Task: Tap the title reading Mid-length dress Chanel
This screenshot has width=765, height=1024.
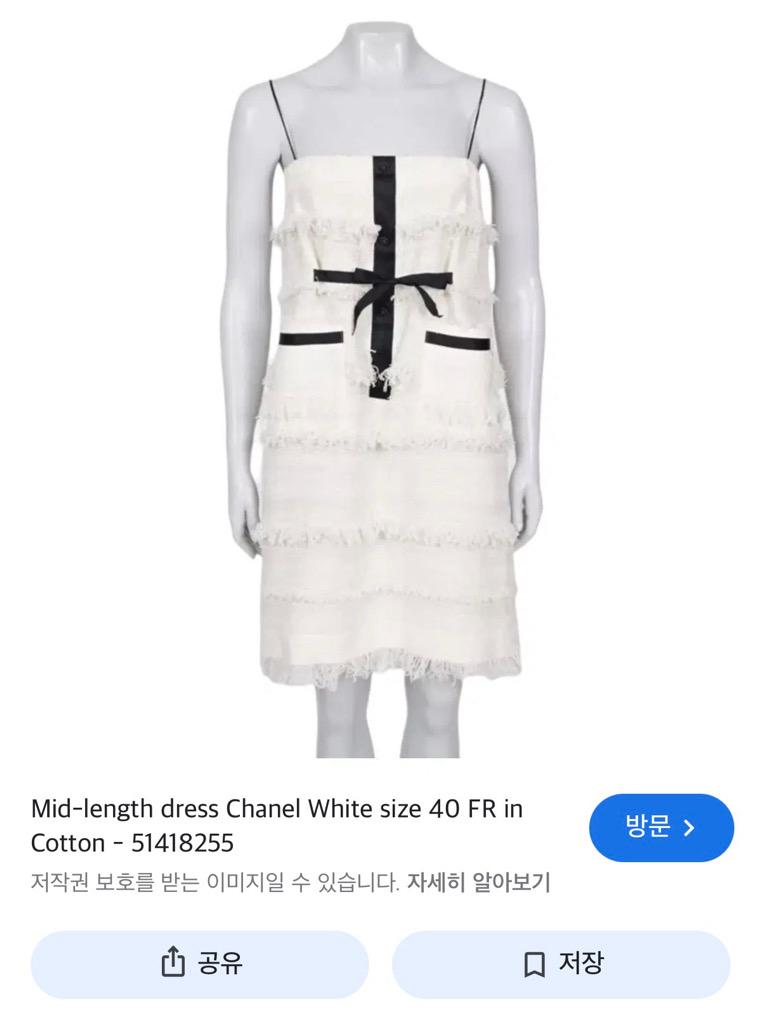Action: pos(277,808)
